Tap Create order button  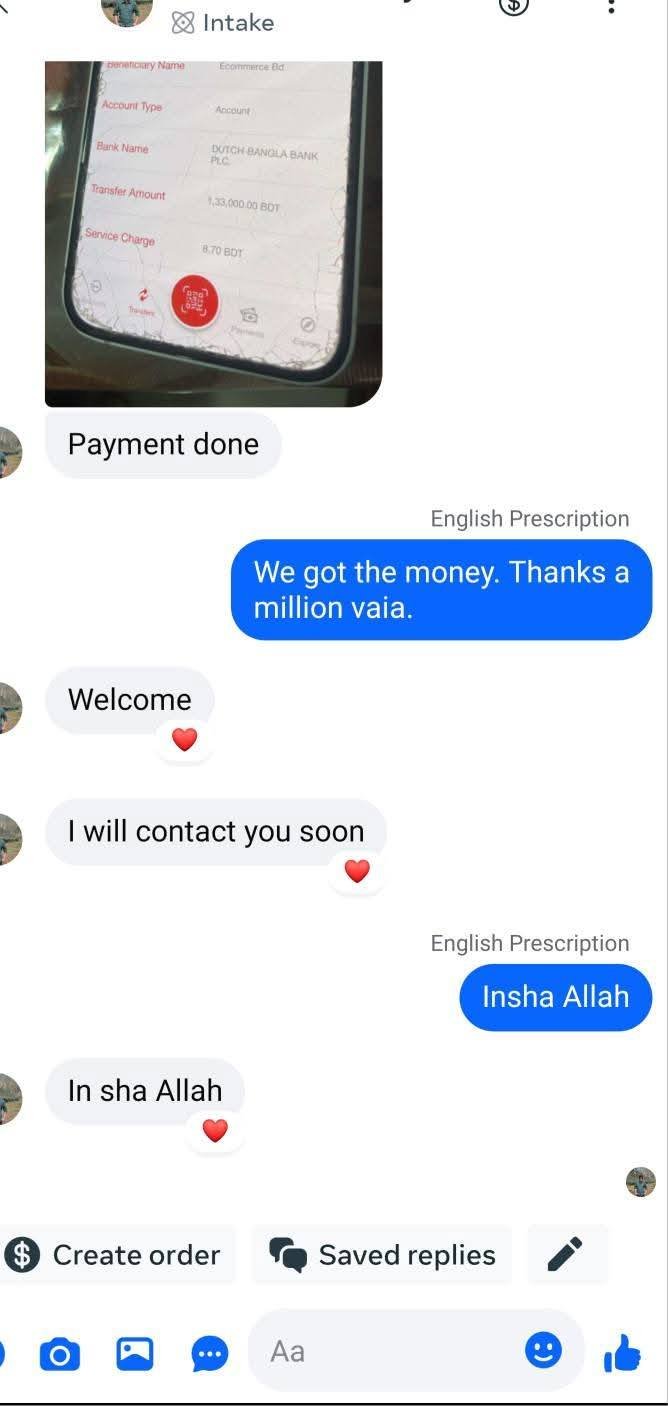[x=116, y=1255]
